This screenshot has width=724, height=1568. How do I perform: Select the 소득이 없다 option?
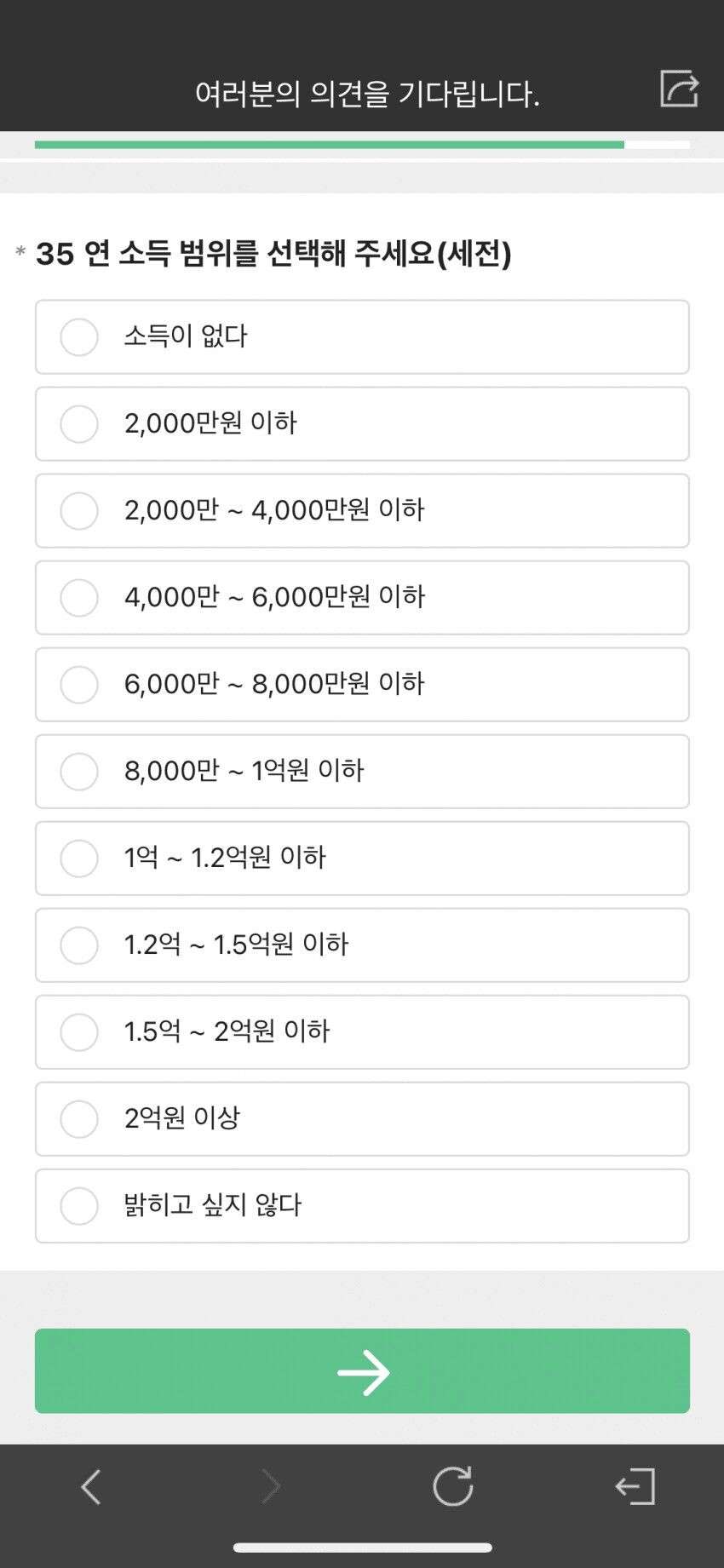point(362,336)
